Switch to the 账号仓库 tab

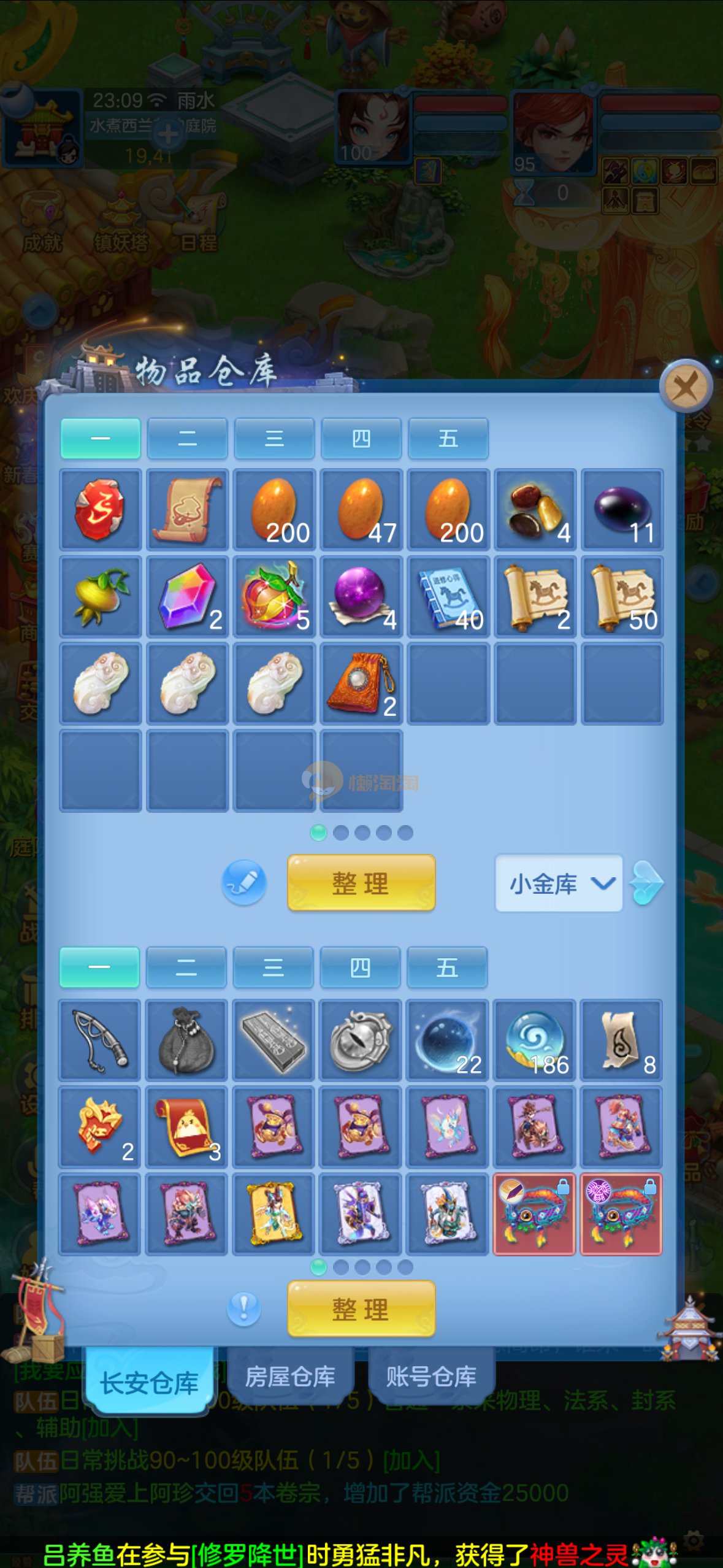click(x=431, y=1377)
